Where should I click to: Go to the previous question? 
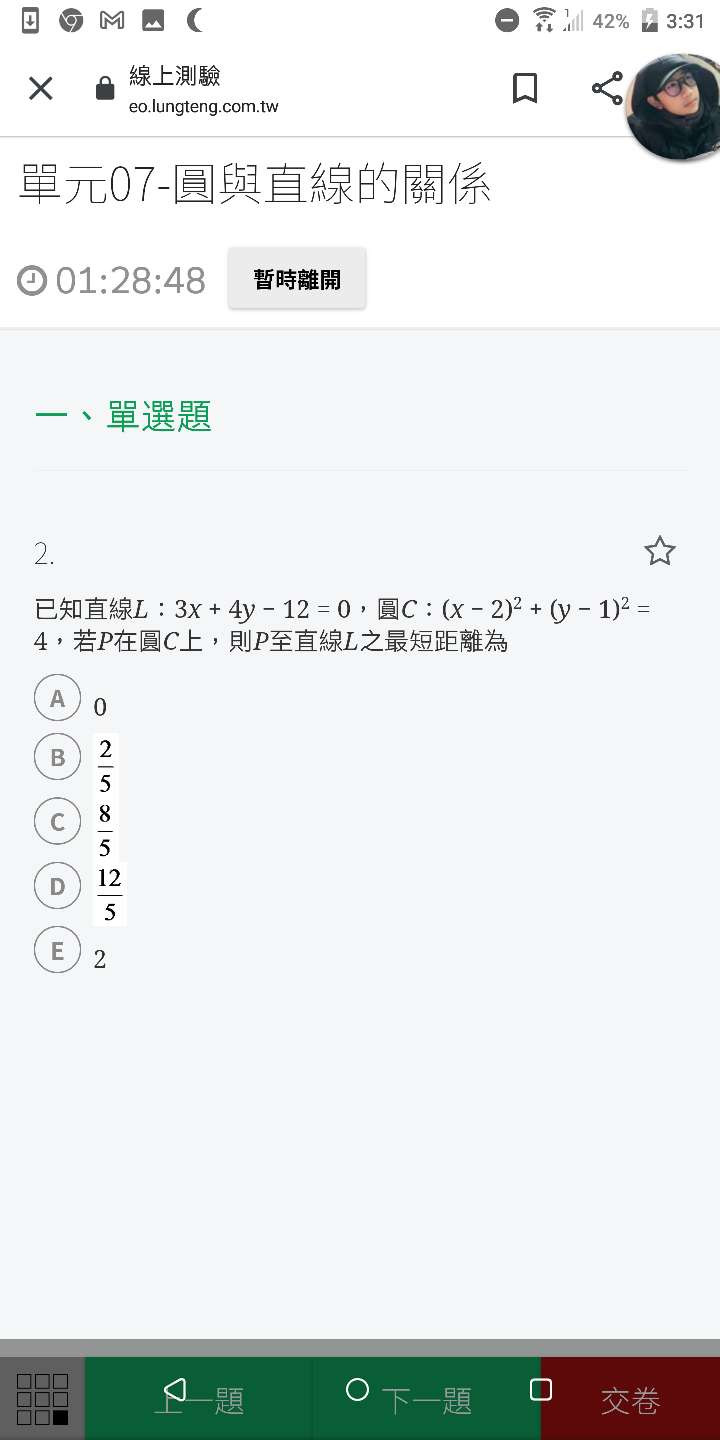(x=199, y=1398)
